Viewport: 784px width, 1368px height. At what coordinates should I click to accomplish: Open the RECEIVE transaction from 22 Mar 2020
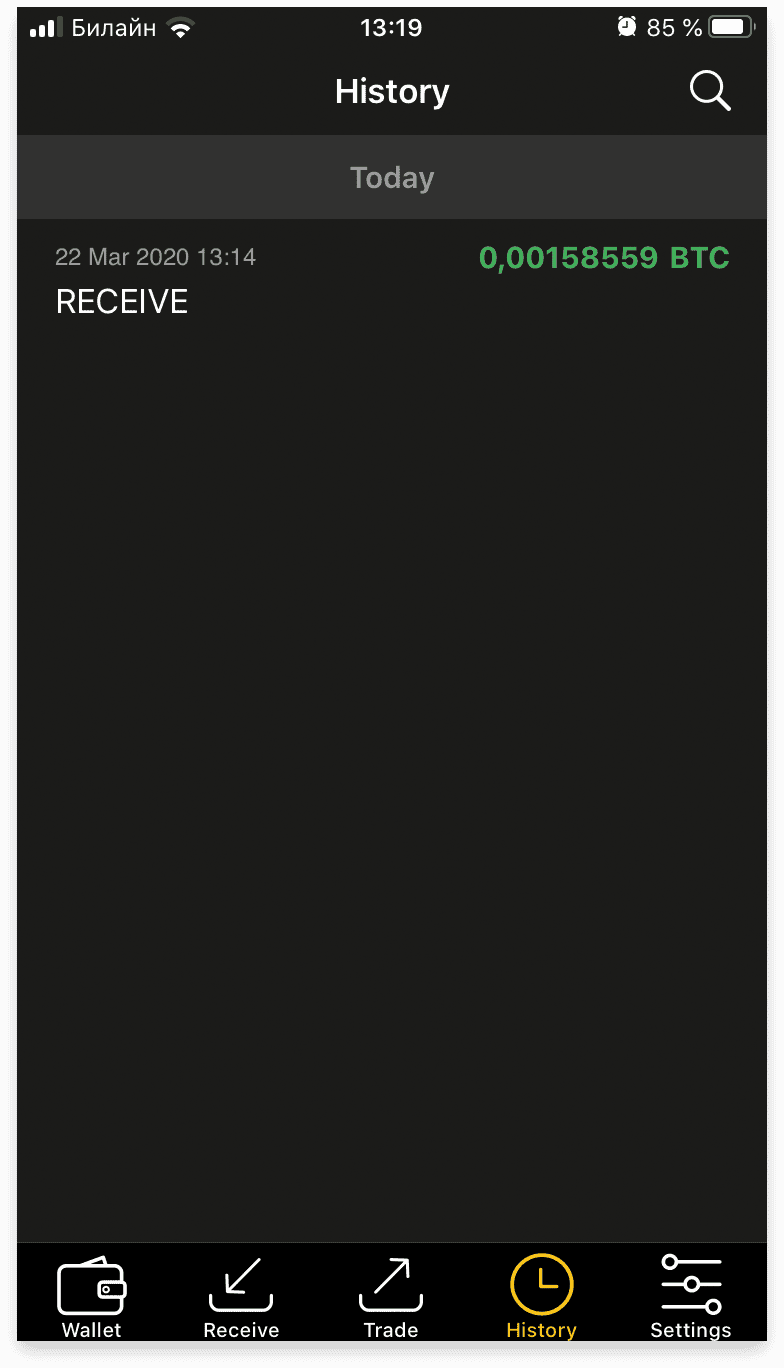click(392, 280)
